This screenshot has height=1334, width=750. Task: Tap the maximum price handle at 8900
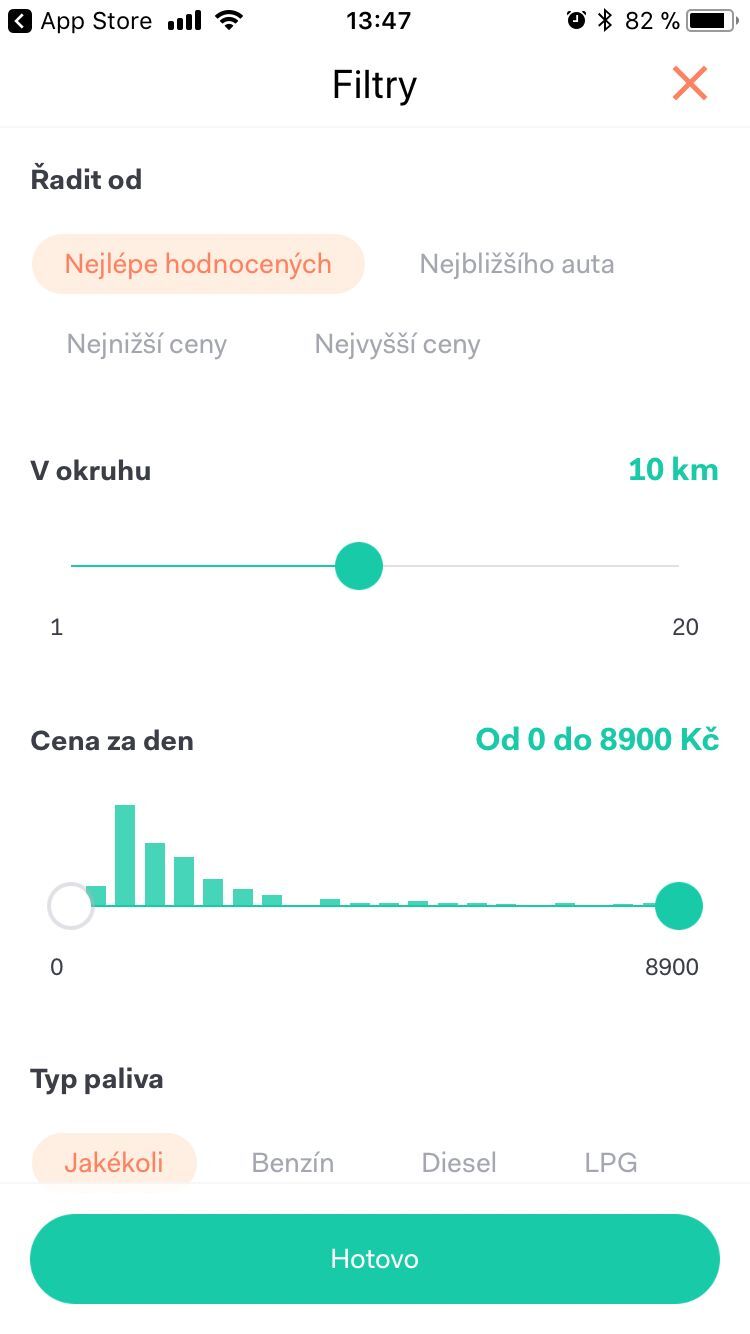[678, 906]
